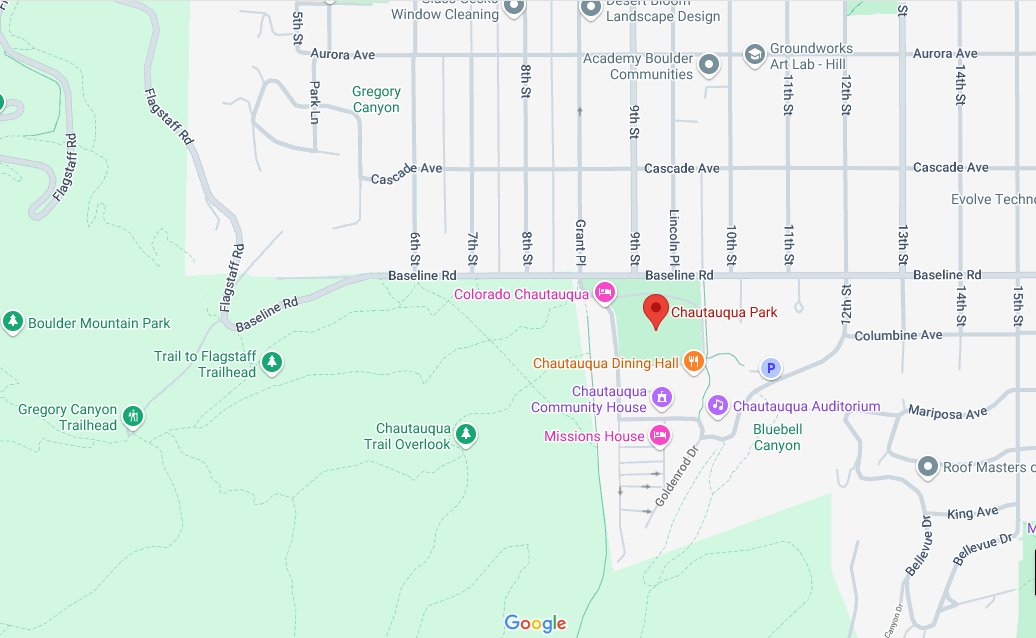Open Academy Boulder Communities marker
This screenshot has height=638, width=1036.
point(710,66)
